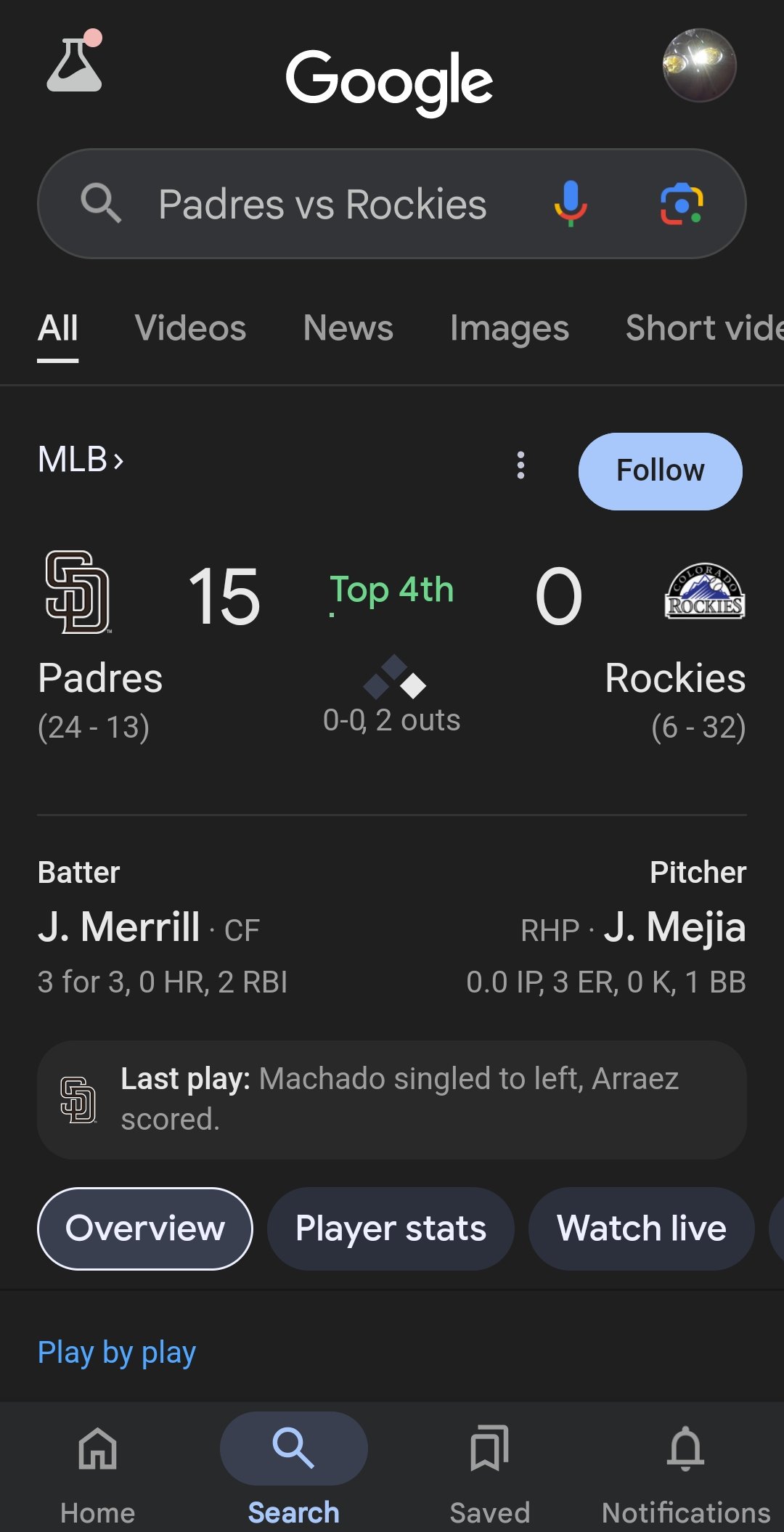The image size is (784, 1532).
Task: Switch to the News tab
Action: point(348,328)
